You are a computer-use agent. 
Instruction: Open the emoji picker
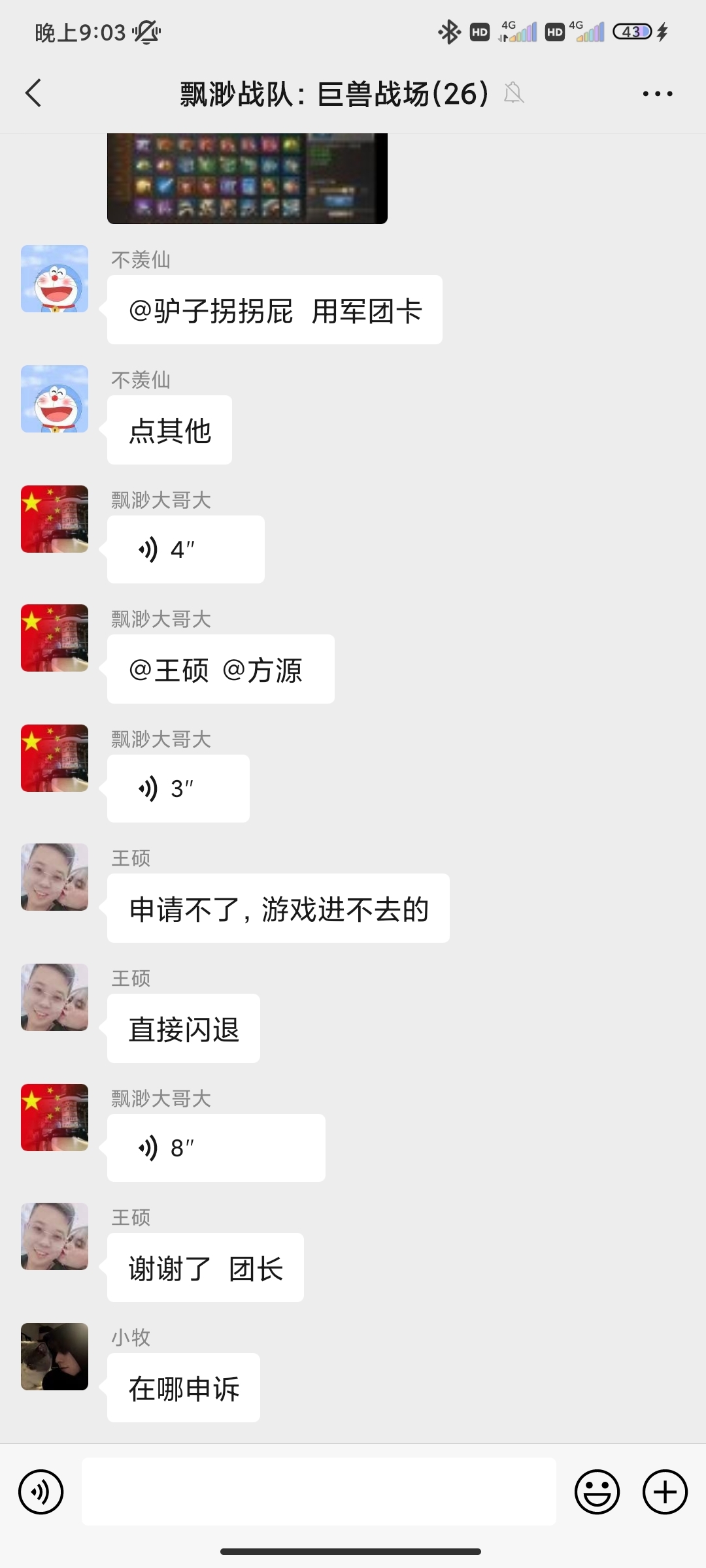[597, 1492]
